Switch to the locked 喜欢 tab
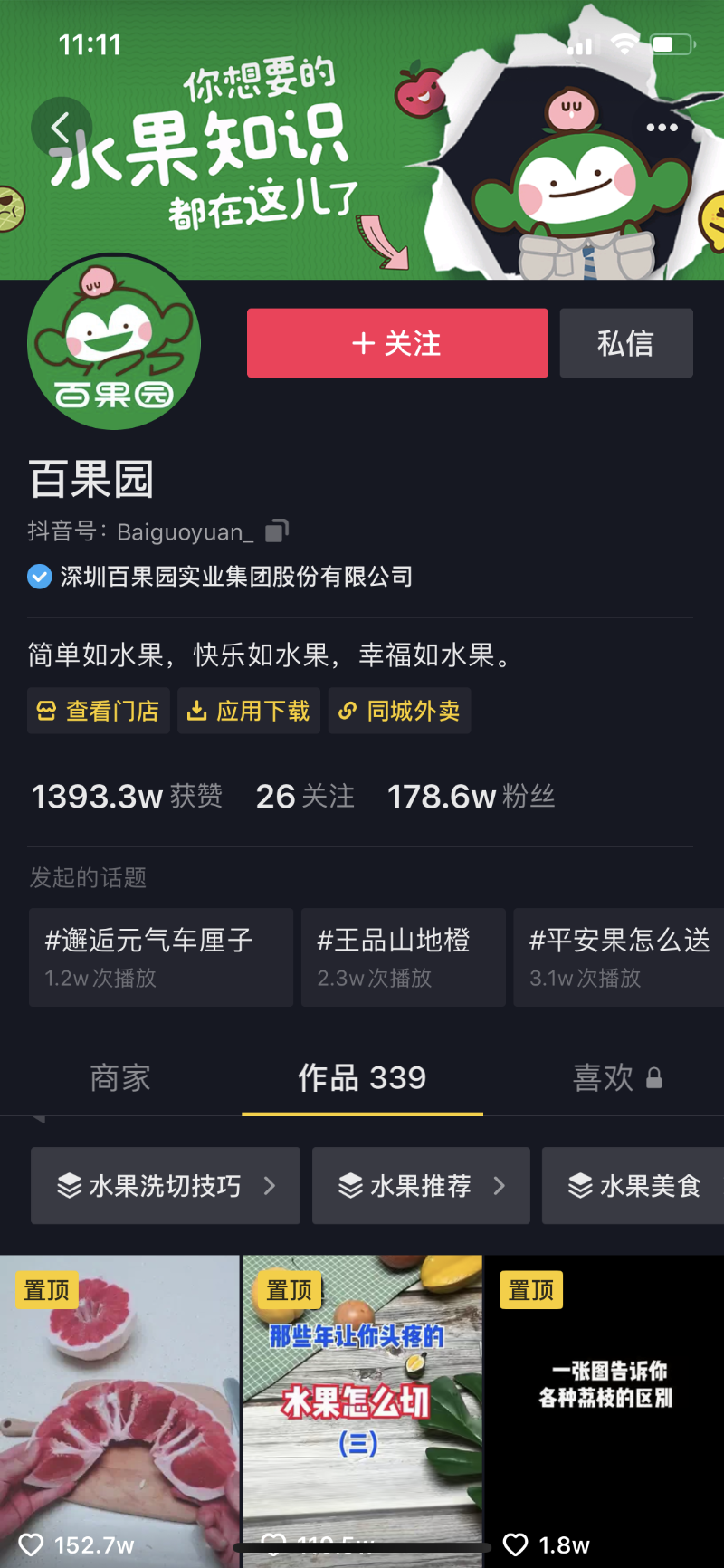Screen dimensions: 724x1568 click(x=615, y=1078)
